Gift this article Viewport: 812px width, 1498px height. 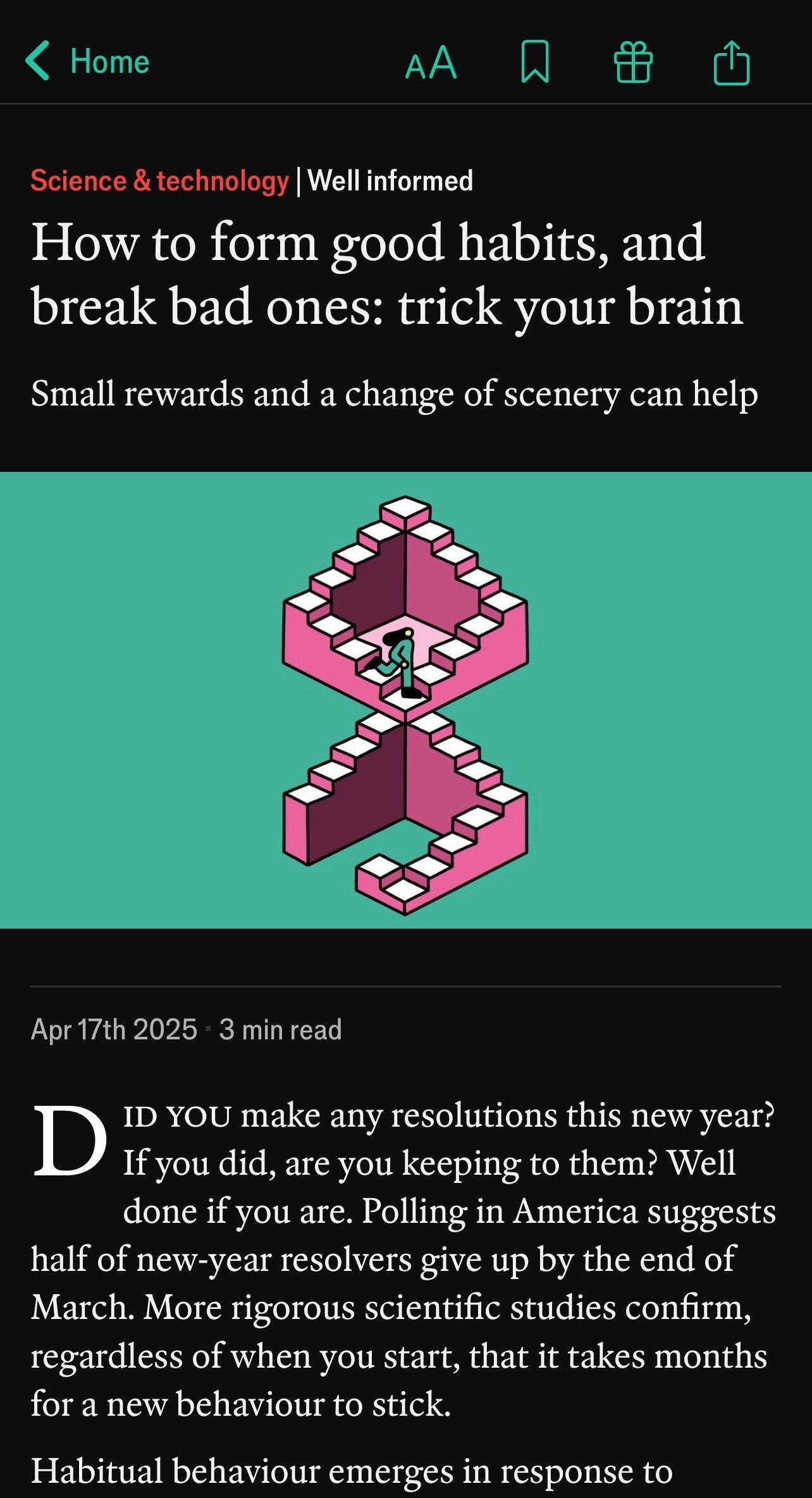click(633, 62)
